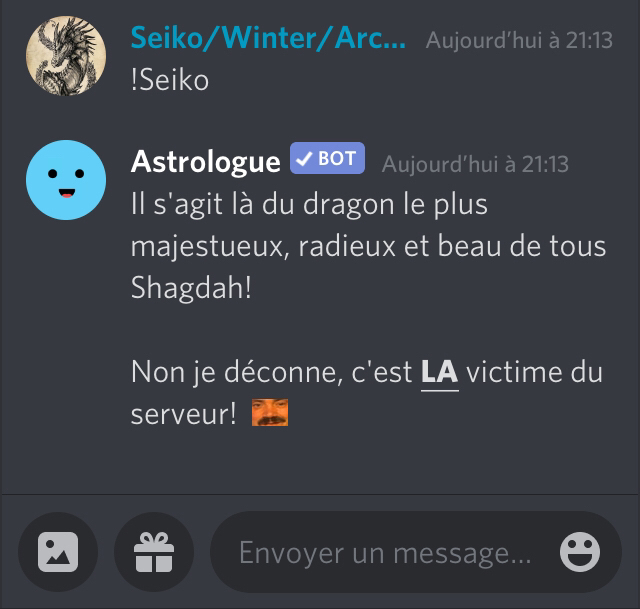Viewport: 640px width, 609px height.
Task: Open the image attachment picker
Action: click(x=58, y=552)
